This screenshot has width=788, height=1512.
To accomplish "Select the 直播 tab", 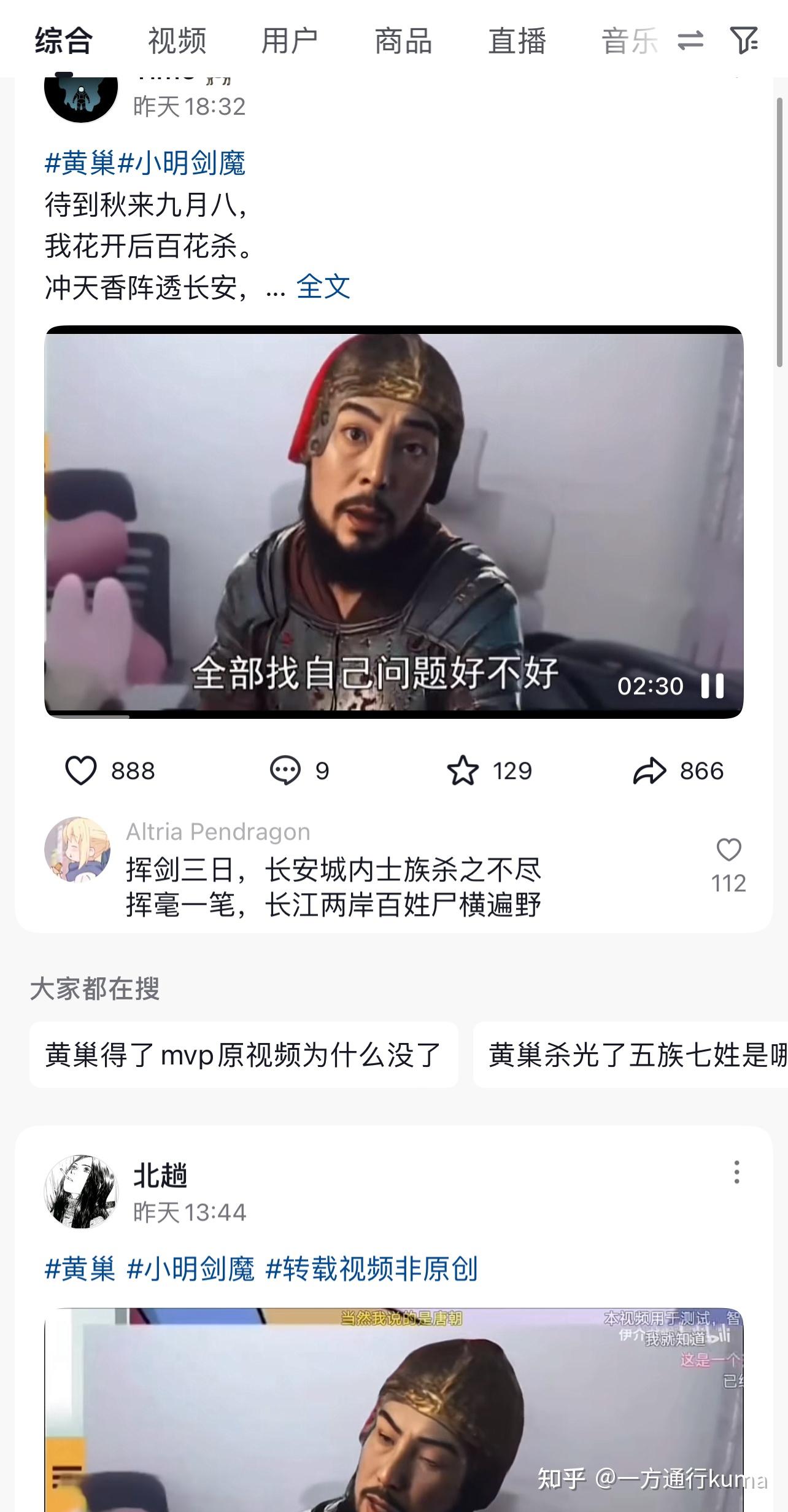I will pos(517,41).
